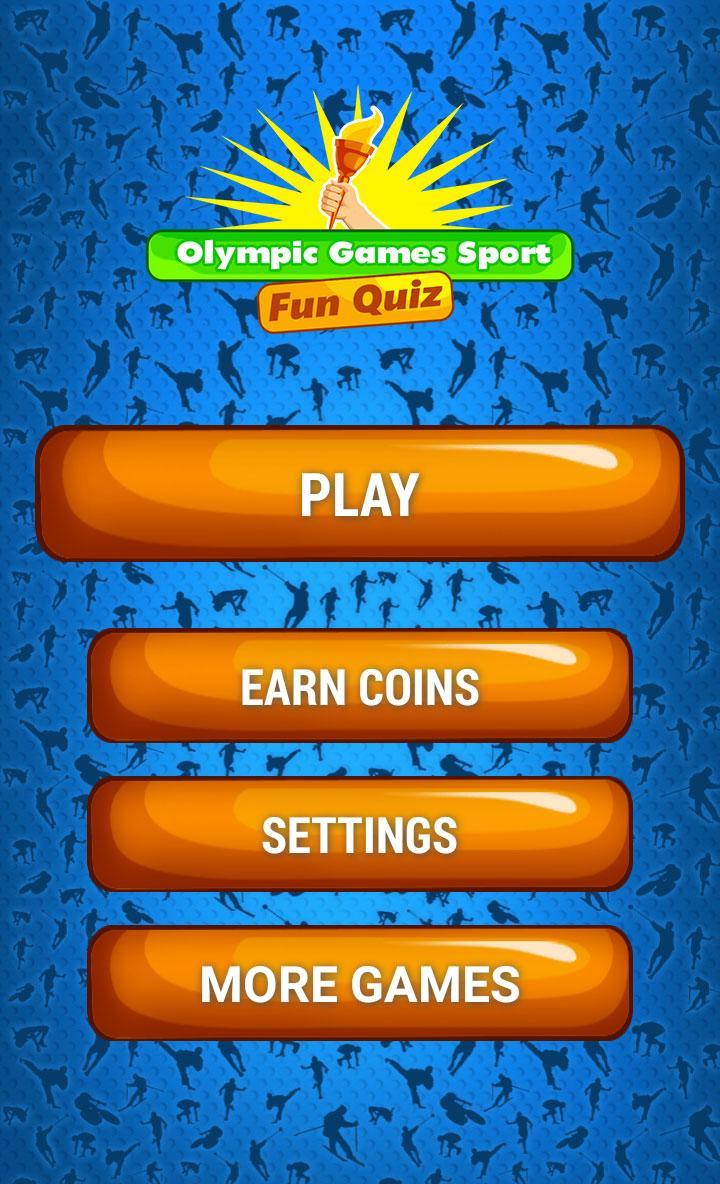
Task: View MORE GAMES
Action: tap(360, 982)
